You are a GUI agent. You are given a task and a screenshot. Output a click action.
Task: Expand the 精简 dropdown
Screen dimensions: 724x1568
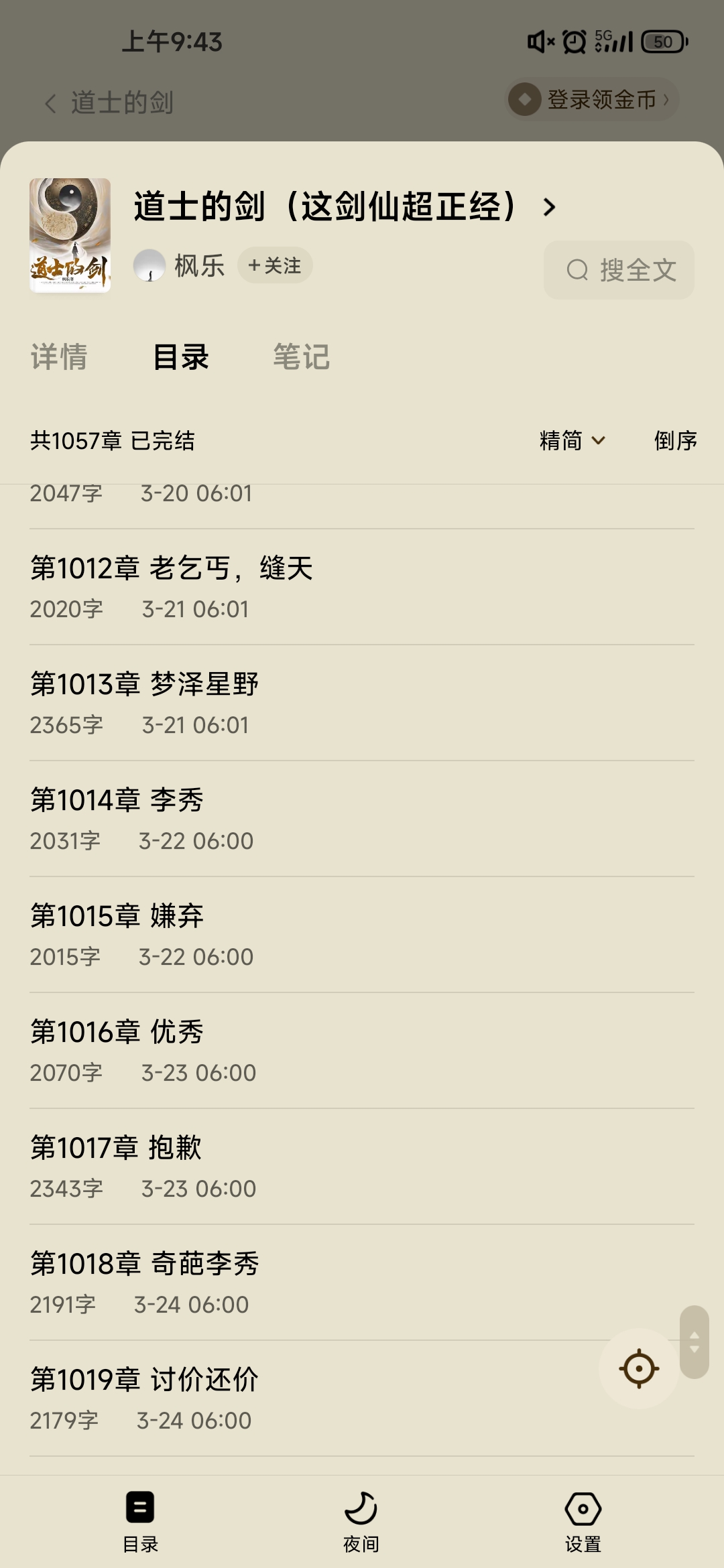pyautogui.click(x=572, y=440)
